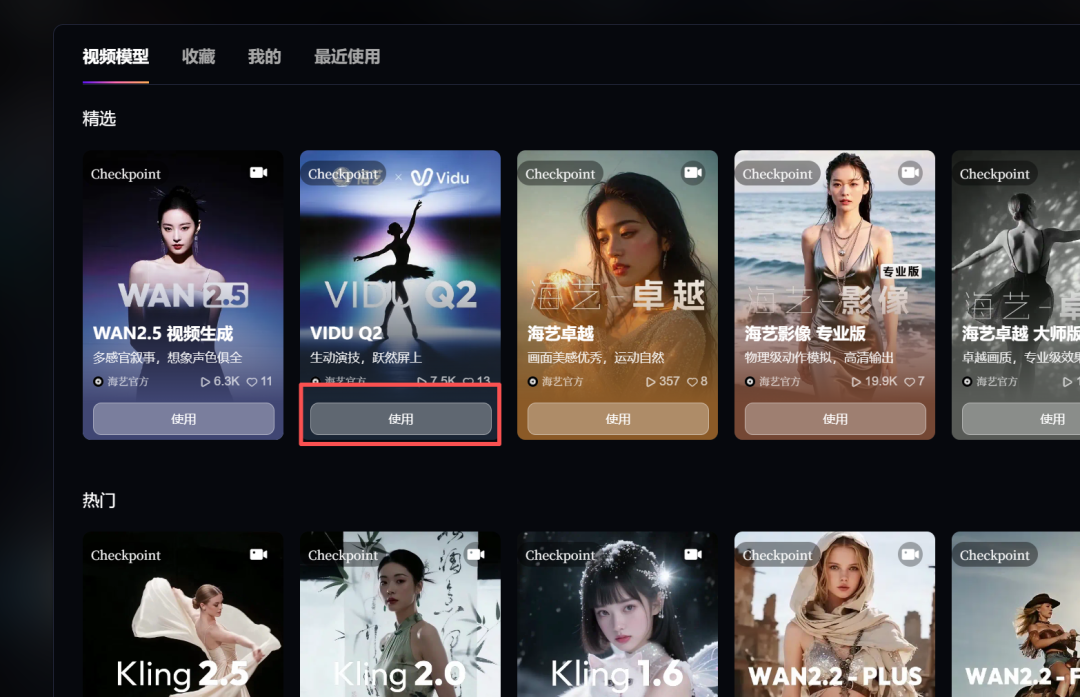
Task: Open the 最近使用 tab
Action: [346, 57]
